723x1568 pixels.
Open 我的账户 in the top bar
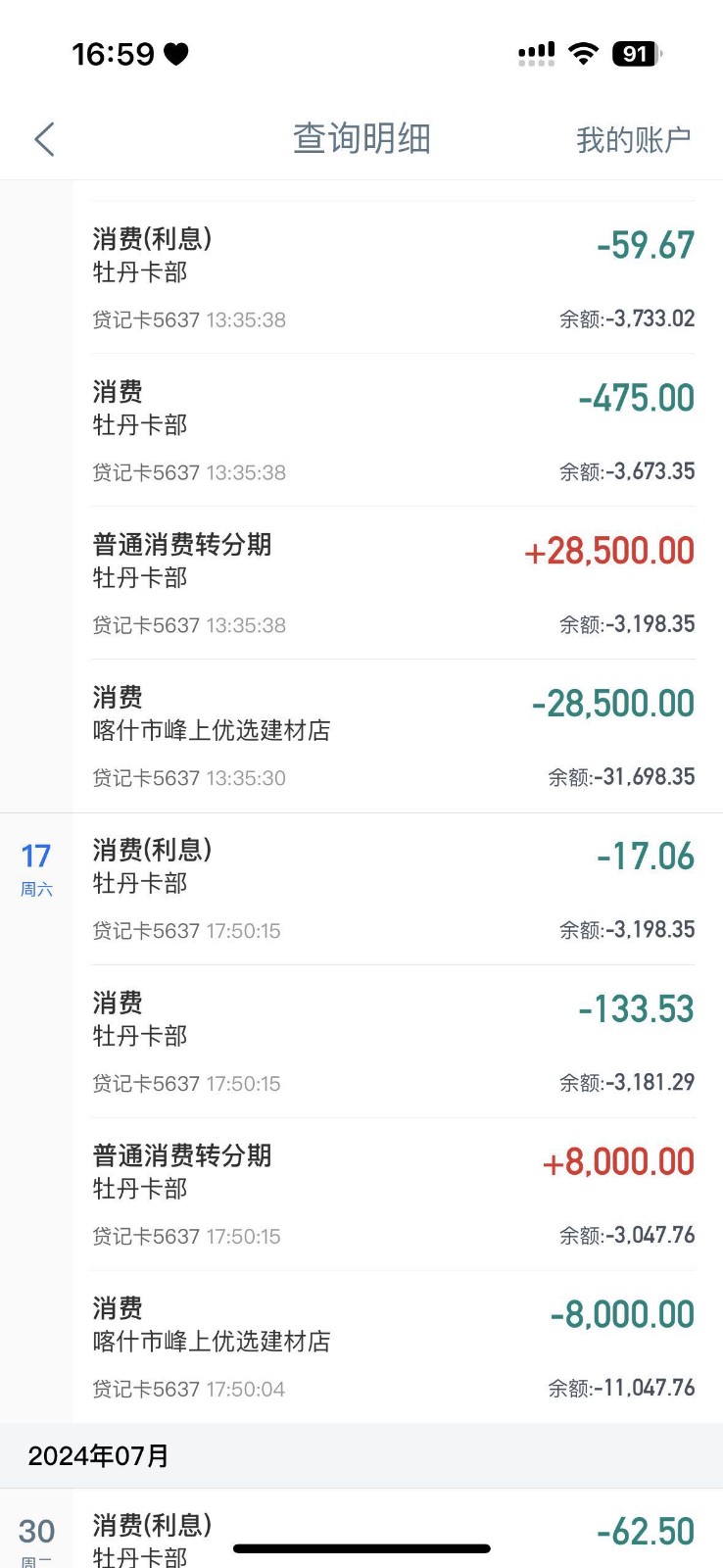[x=633, y=140]
